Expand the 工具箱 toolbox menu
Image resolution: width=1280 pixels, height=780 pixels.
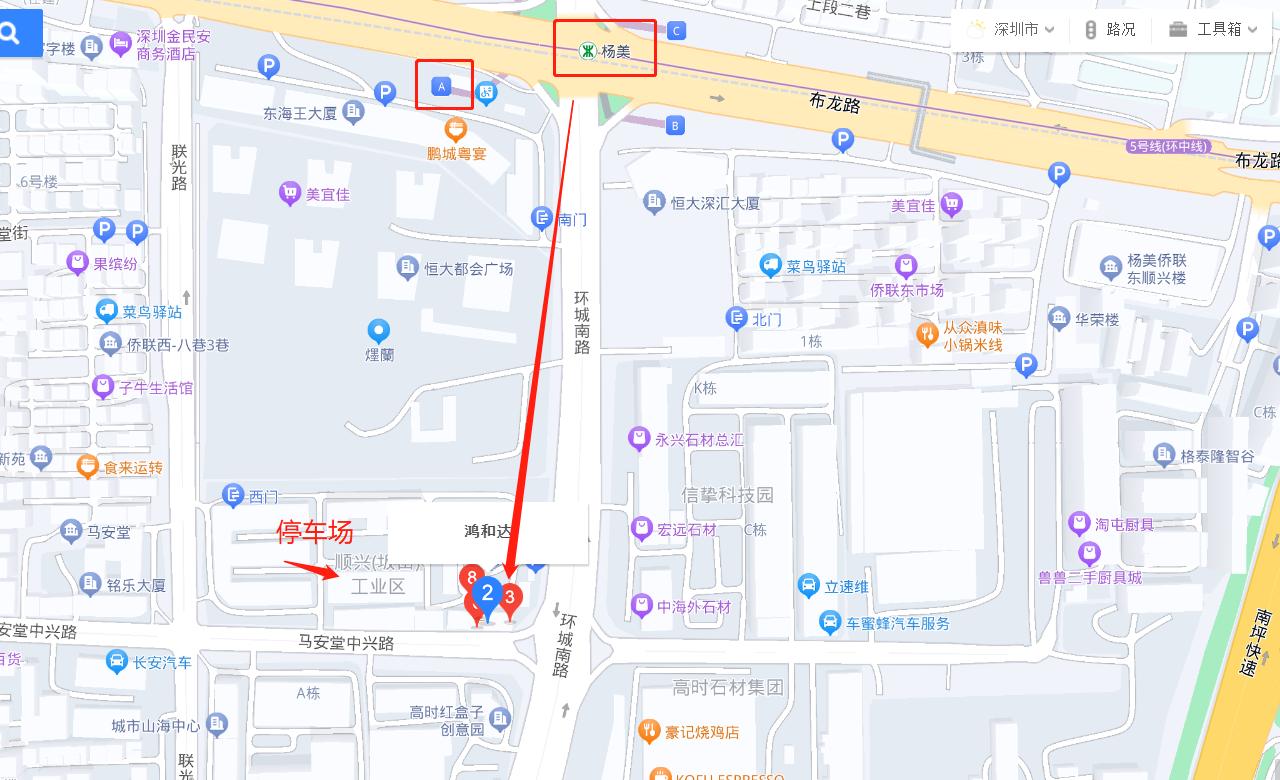1212,29
